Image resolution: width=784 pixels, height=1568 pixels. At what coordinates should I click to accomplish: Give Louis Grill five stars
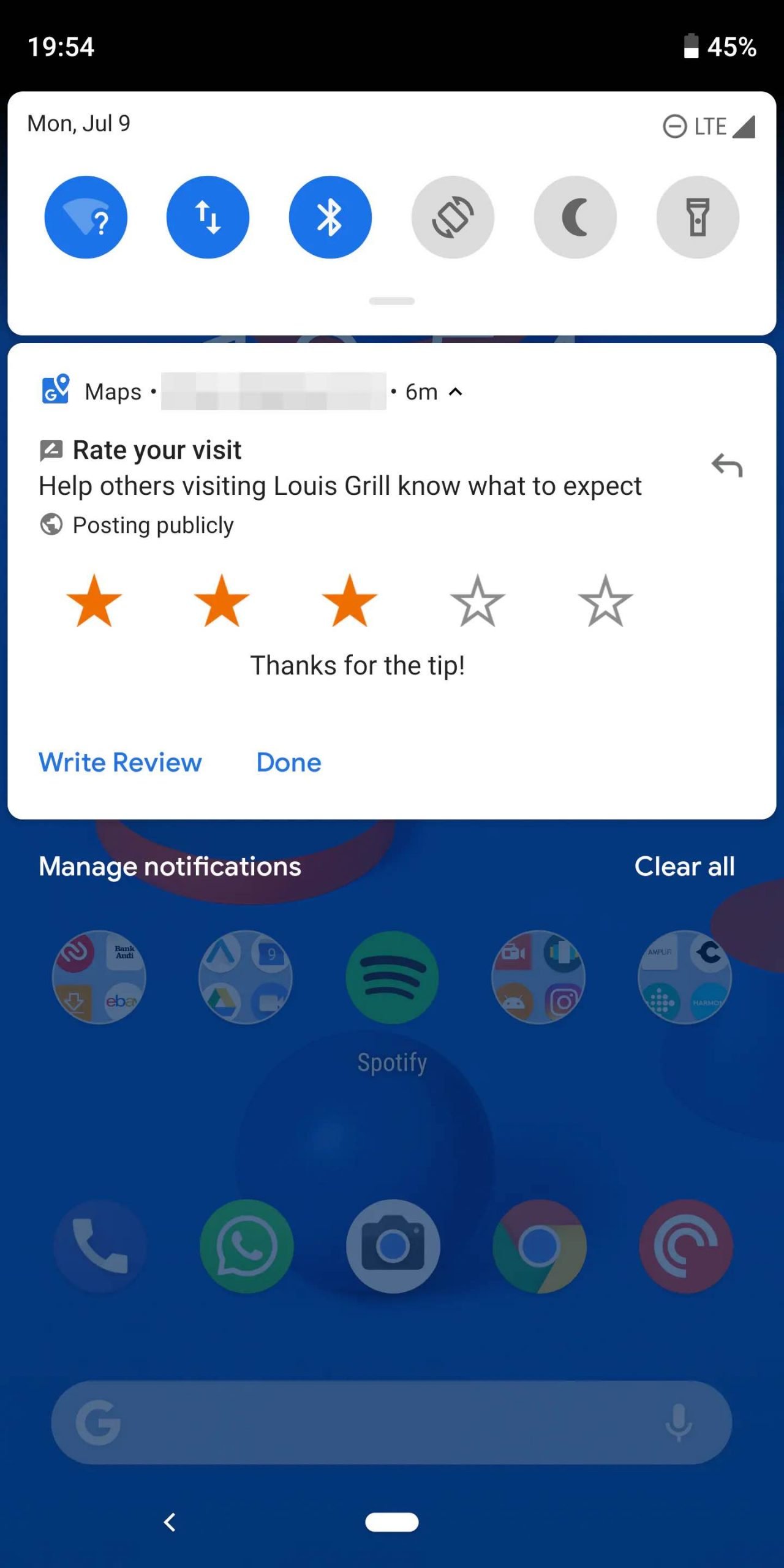pyautogui.click(x=605, y=601)
